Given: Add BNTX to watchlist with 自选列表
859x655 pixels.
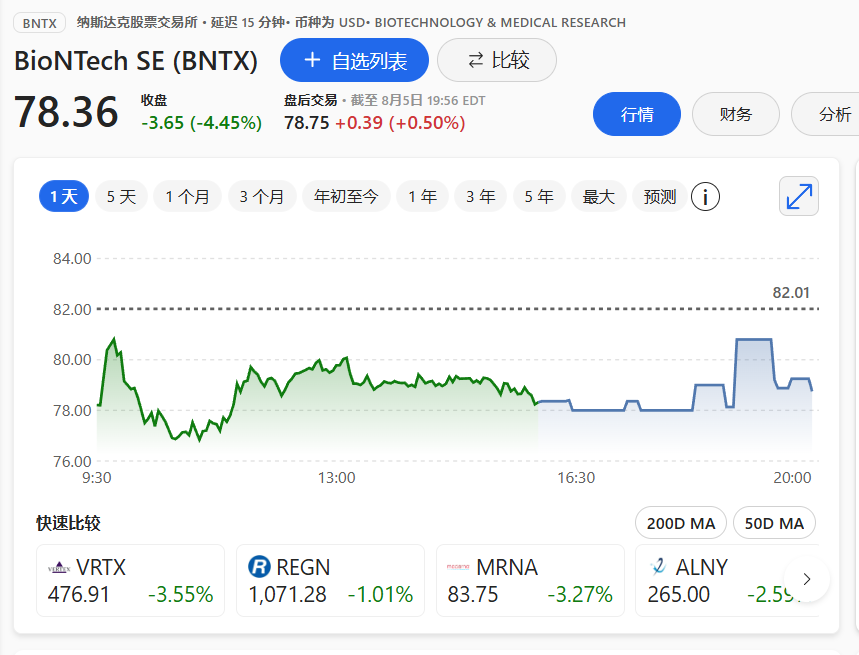Looking at the screenshot, I should (x=354, y=61).
